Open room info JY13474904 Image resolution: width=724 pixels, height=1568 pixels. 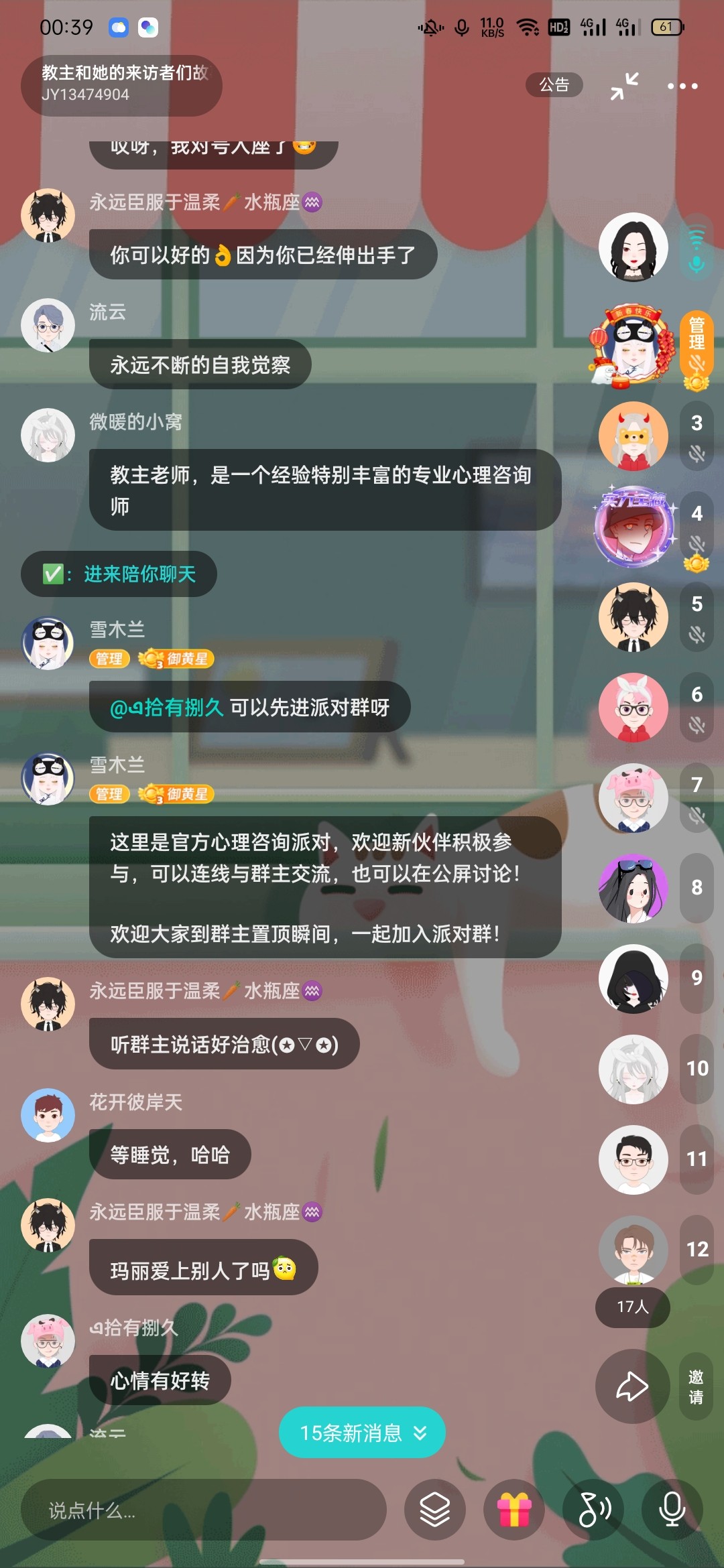(x=121, y=86)
